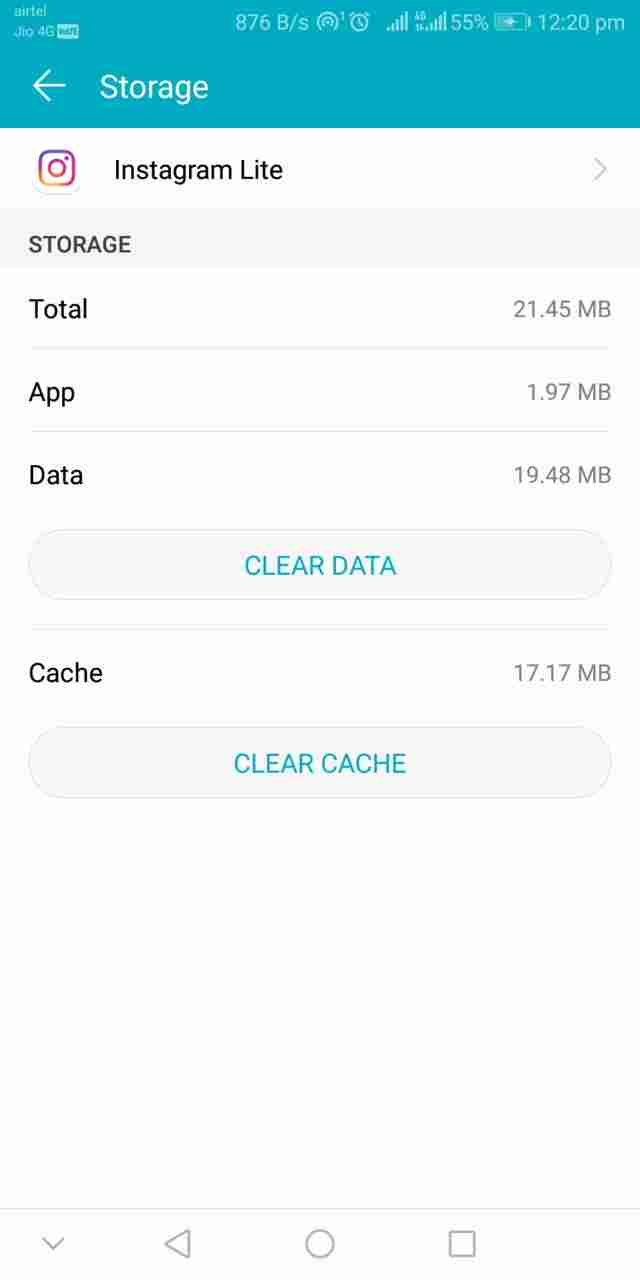Tap the system back triangle button
Image resolution: width=640 pixels, height=1280 pixels.
177,1244
